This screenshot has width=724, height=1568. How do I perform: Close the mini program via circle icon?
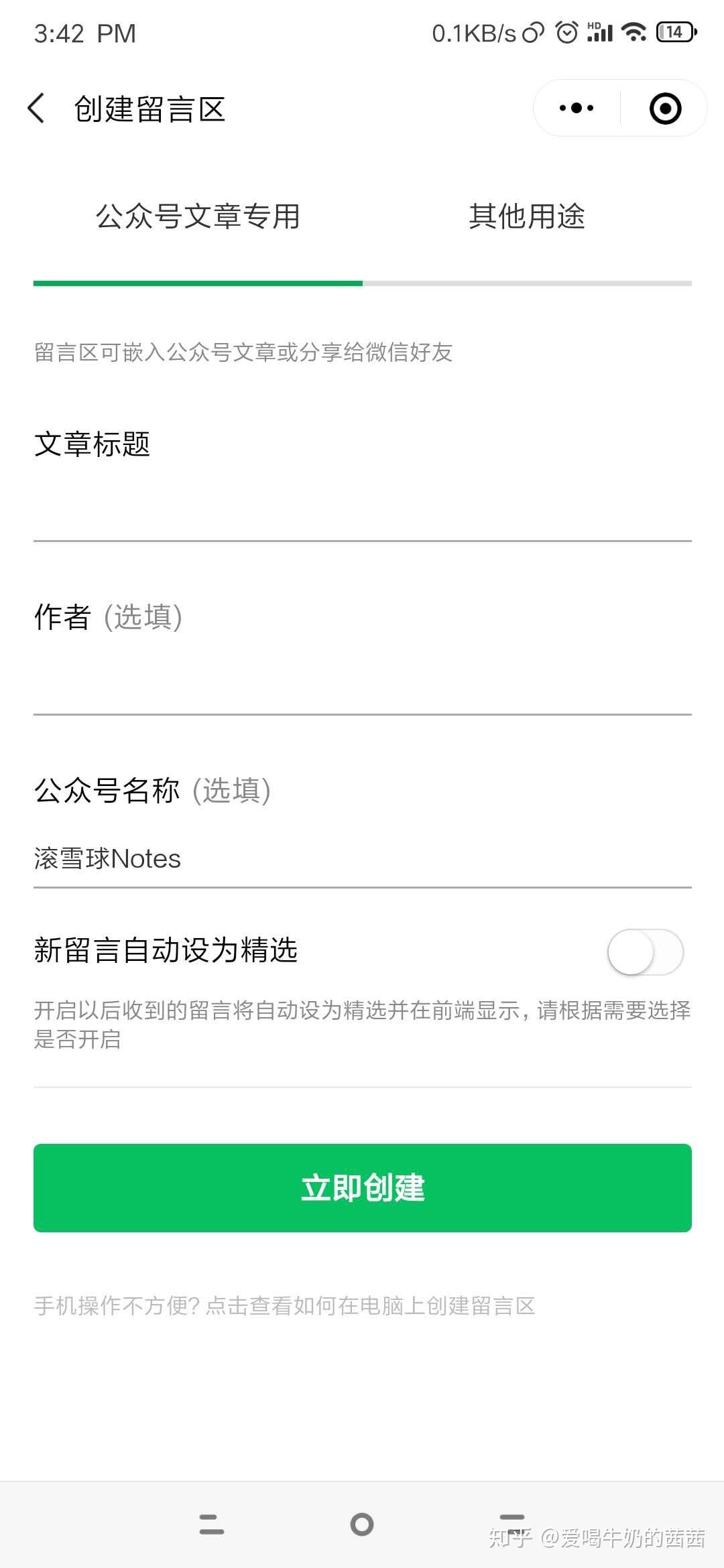pos(665,109)
